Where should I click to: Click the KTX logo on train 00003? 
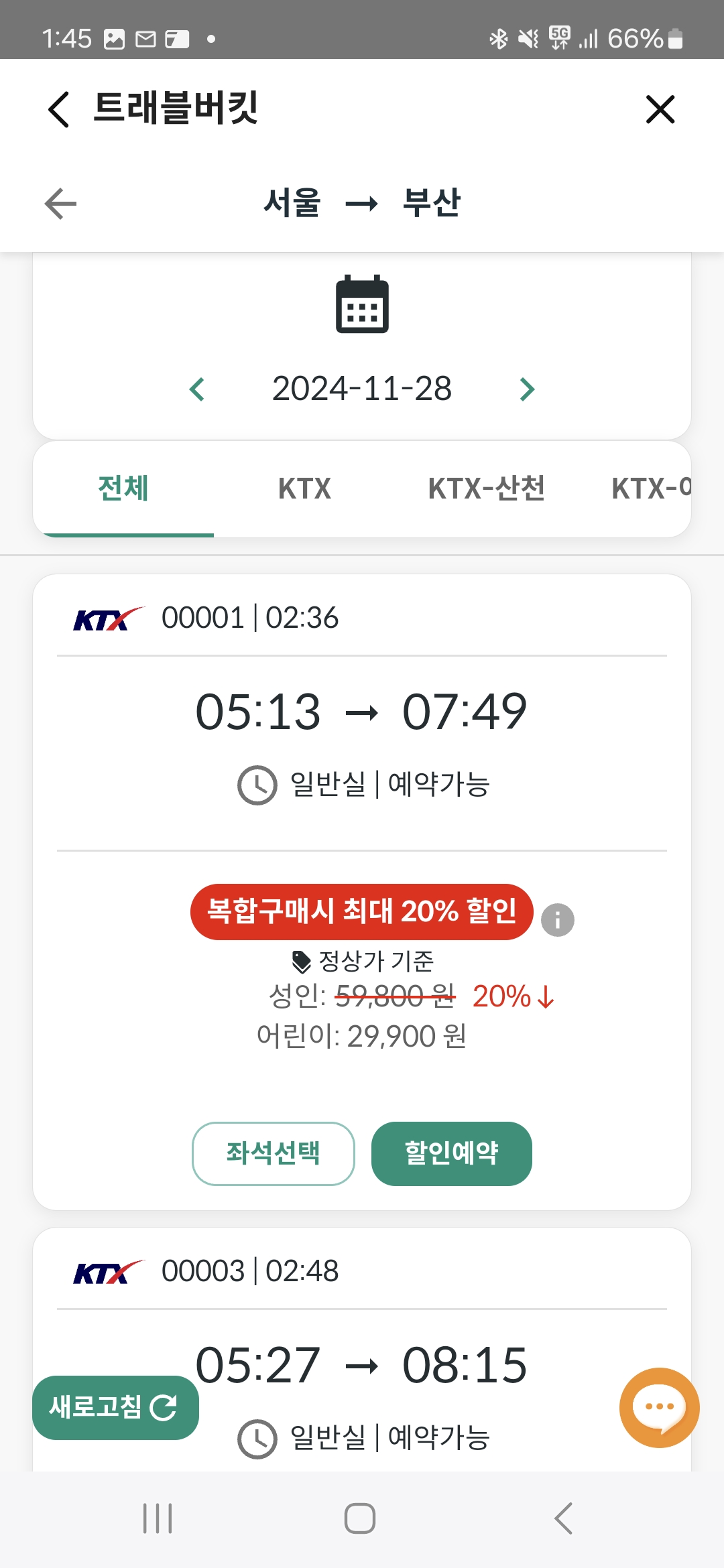(x=104, y=1272)
